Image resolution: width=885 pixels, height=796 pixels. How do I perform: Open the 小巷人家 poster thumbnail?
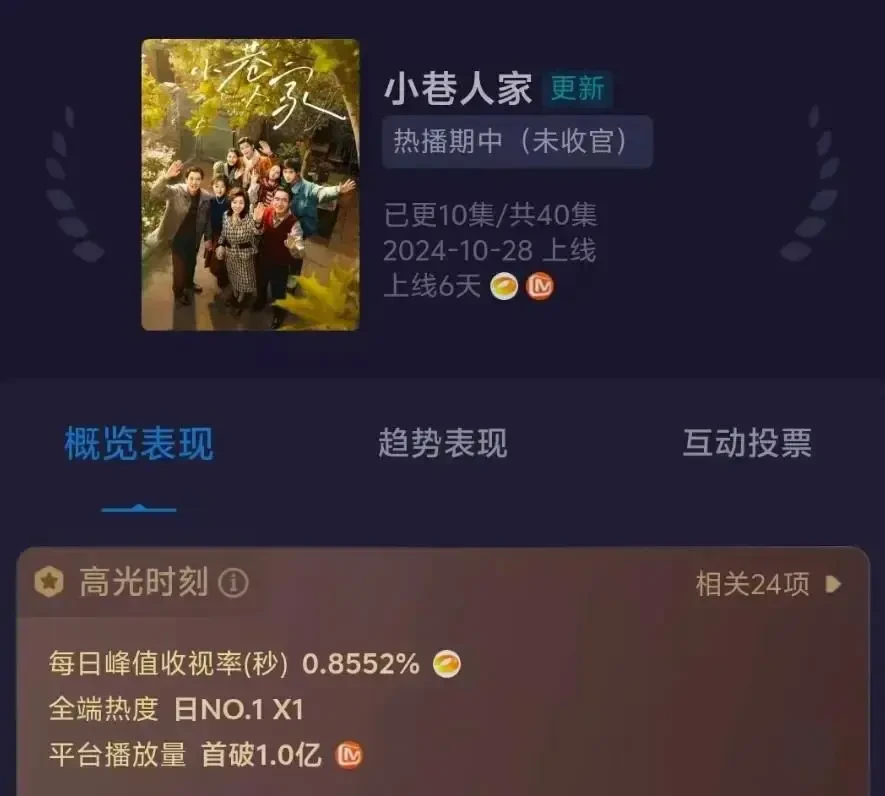tap(250, 185)
